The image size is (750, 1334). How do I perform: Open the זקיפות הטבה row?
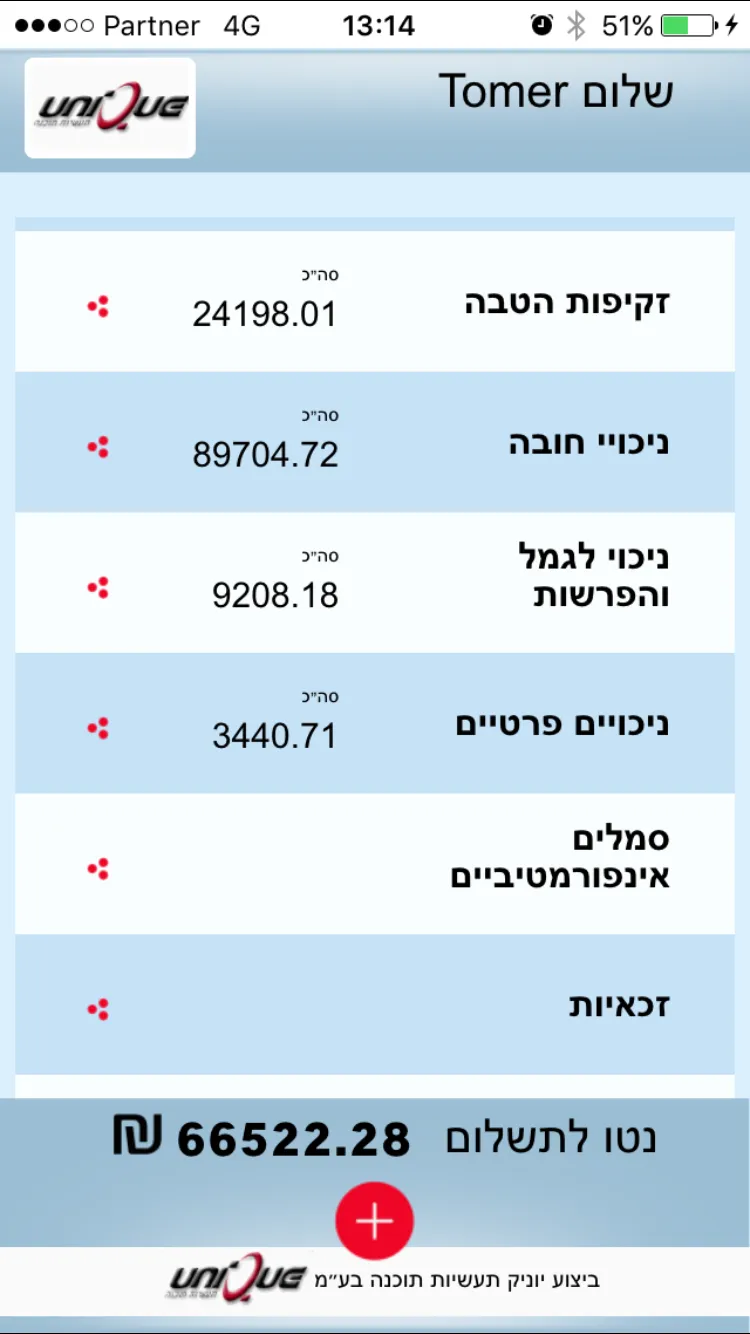tap(375, 302)
